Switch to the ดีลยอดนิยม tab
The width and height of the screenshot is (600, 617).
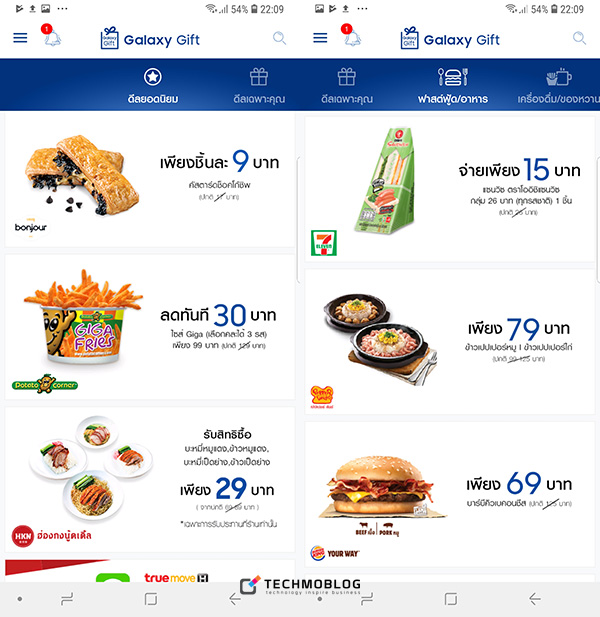tap(152, 86)
